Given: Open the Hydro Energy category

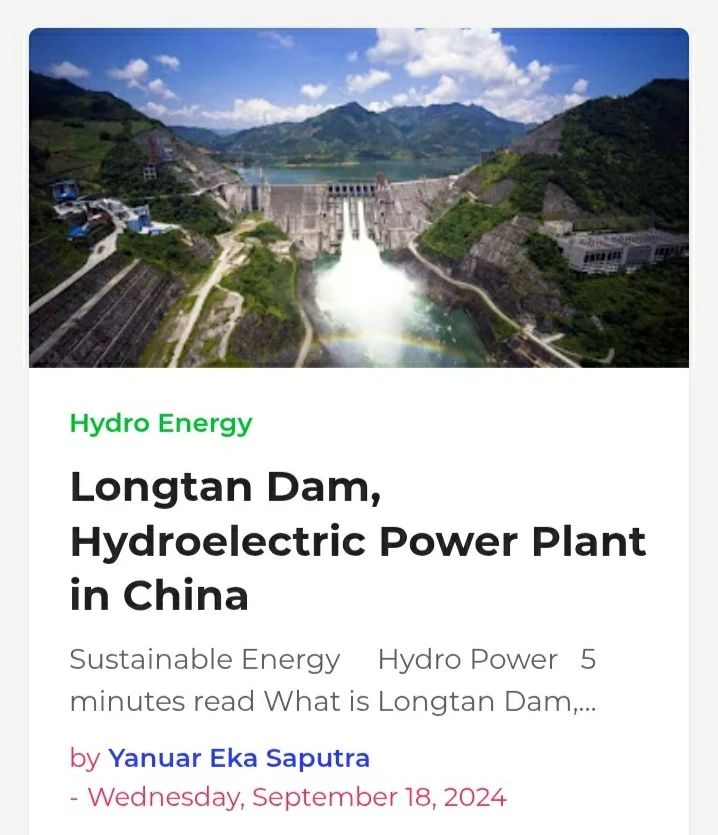Looking at the screenshot, I should (x=160, y=423).
